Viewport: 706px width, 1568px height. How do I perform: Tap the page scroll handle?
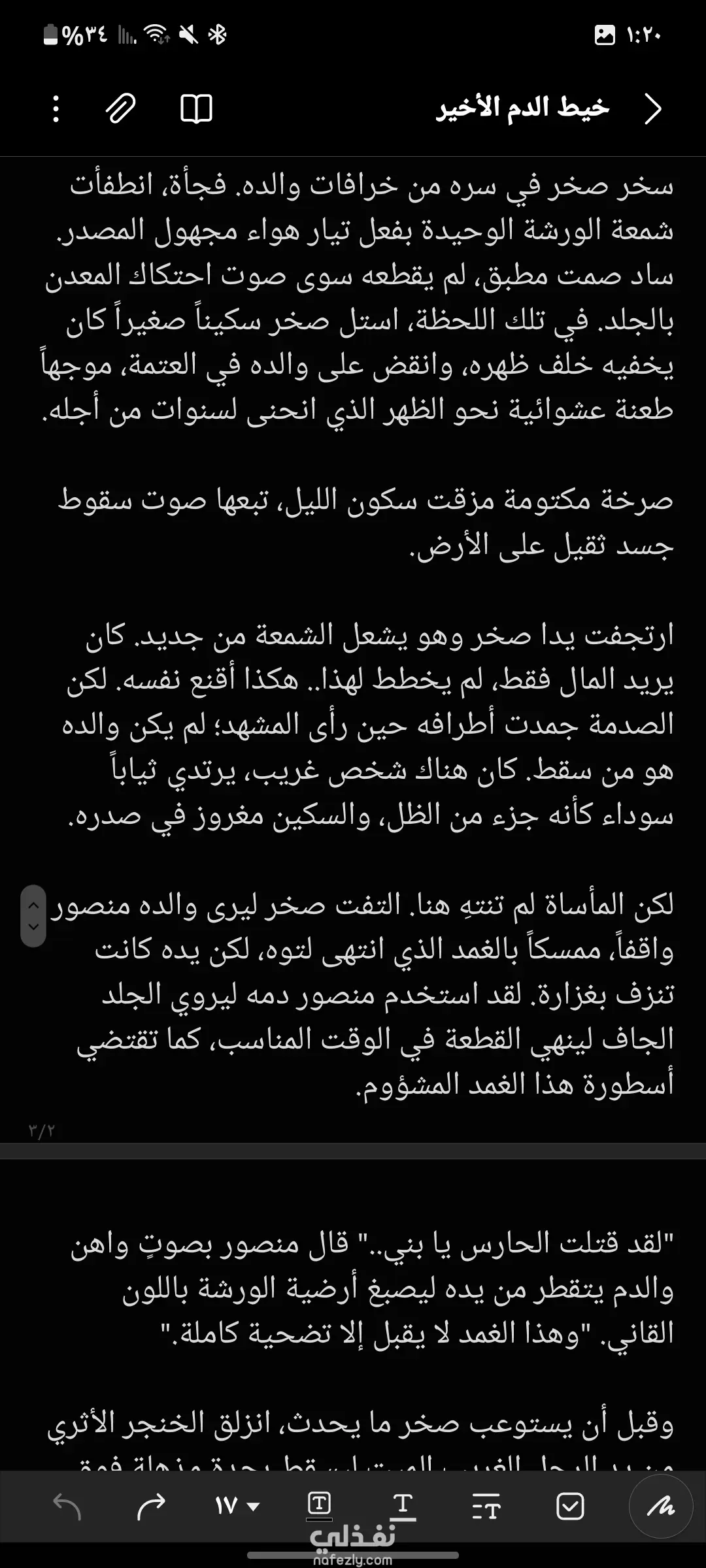pyautogui.click(x=33, y=916)
